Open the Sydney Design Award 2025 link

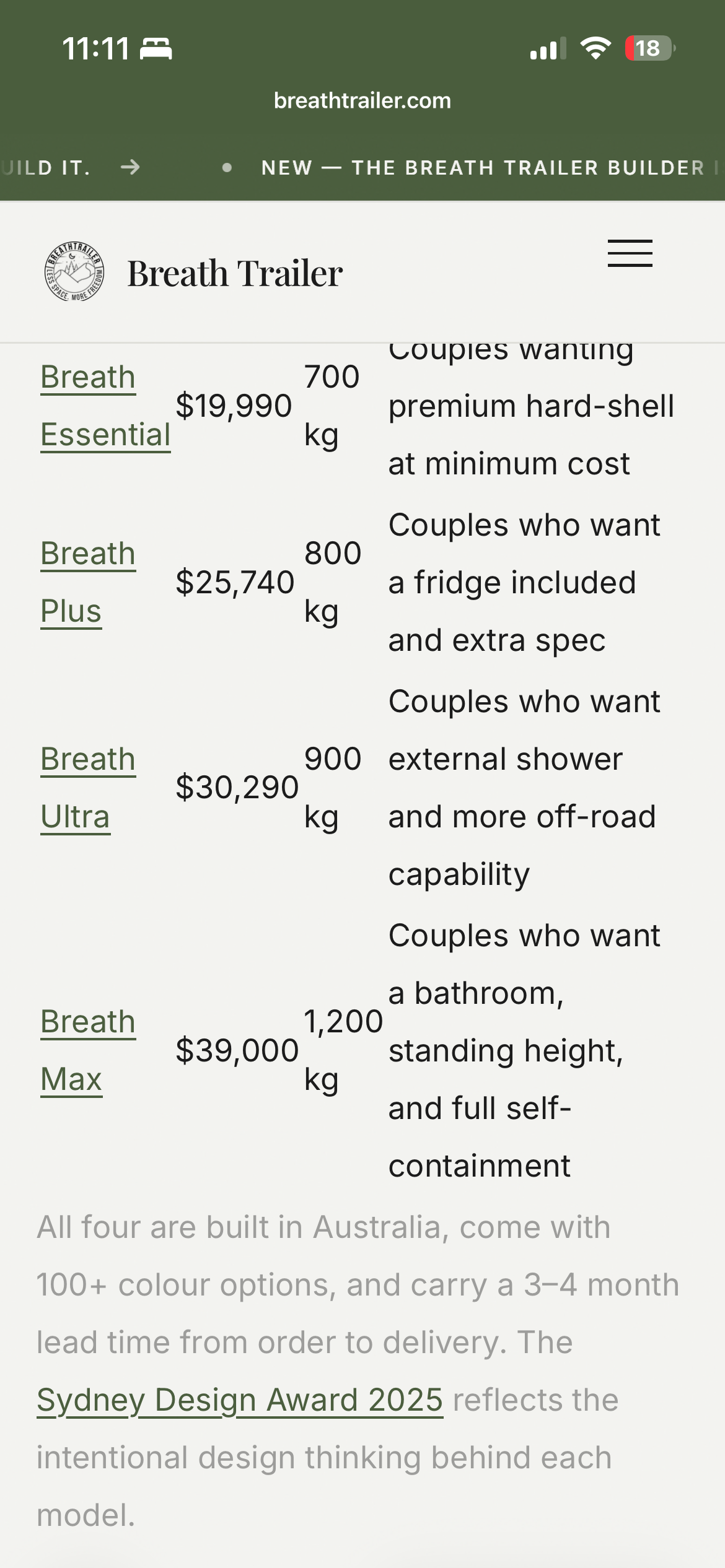pyautogui.click(x=240, y=1400)
